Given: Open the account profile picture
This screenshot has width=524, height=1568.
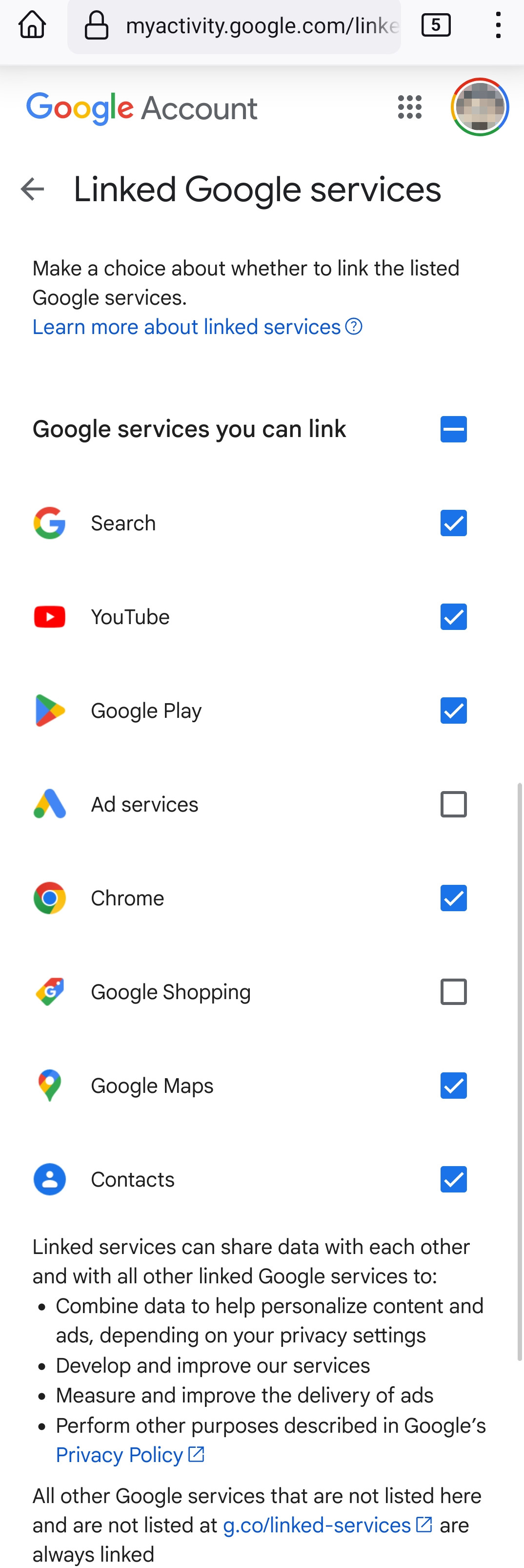Looking at the screenshot, I should (480, 107).
